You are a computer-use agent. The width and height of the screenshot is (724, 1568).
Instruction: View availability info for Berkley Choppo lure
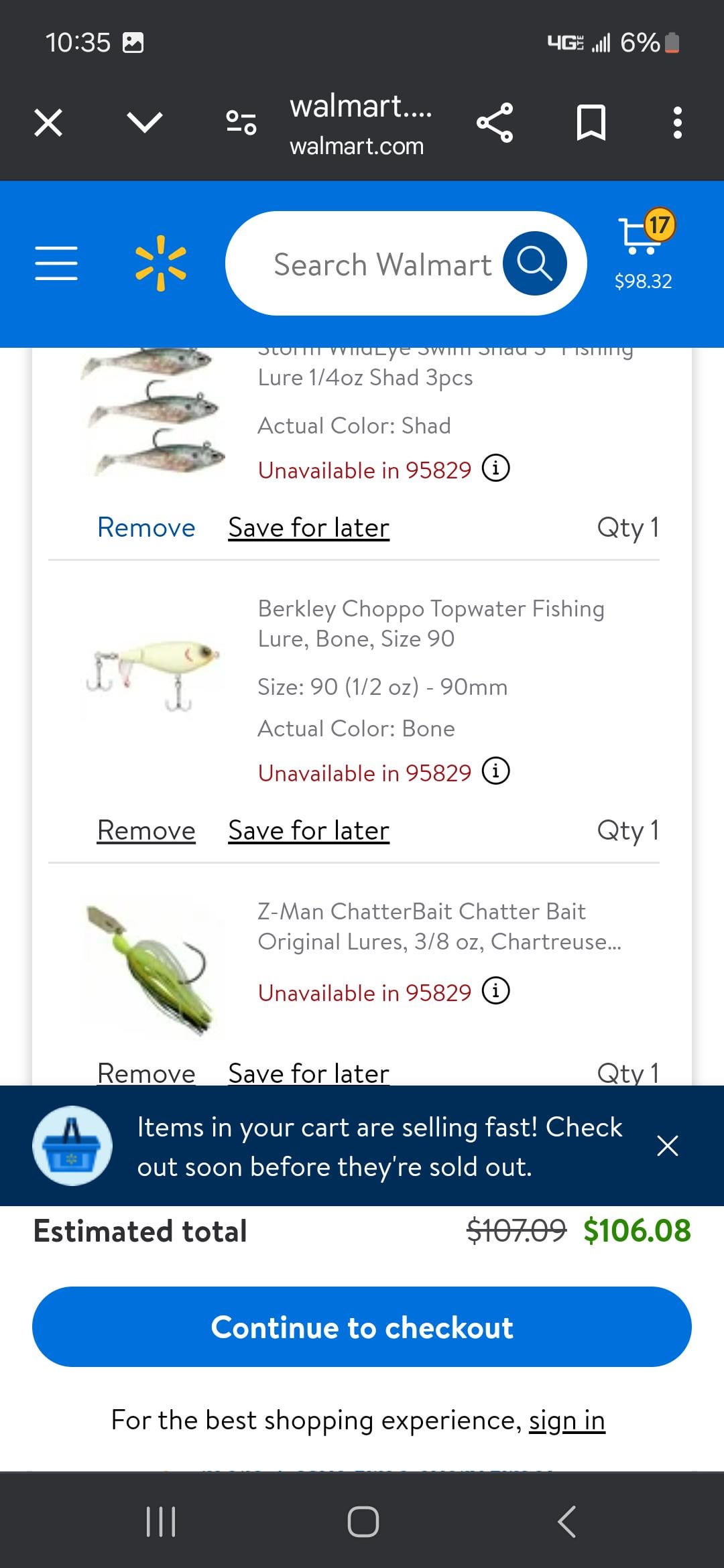(x=496, y=771)
